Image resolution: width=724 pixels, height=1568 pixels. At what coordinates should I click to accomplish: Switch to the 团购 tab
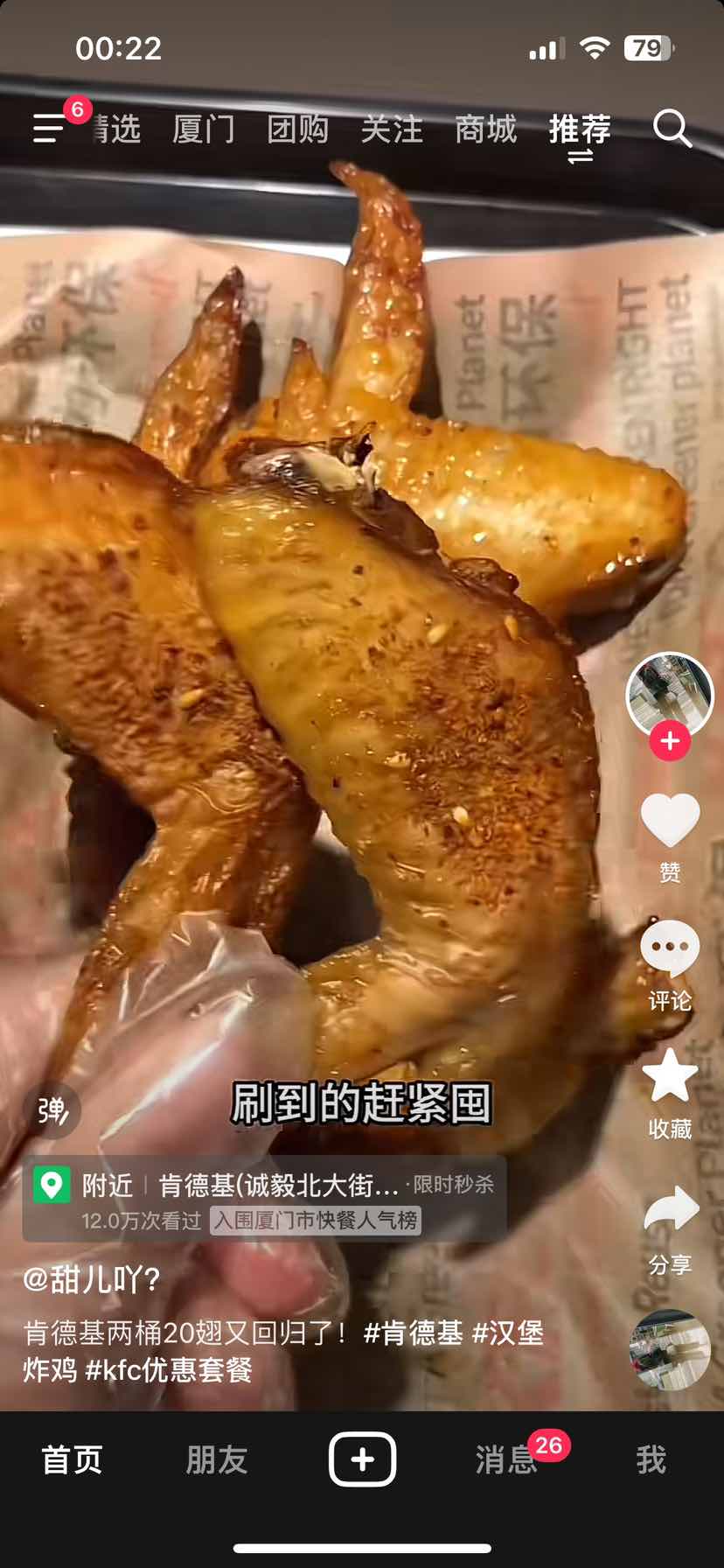(x=297, y=129)
